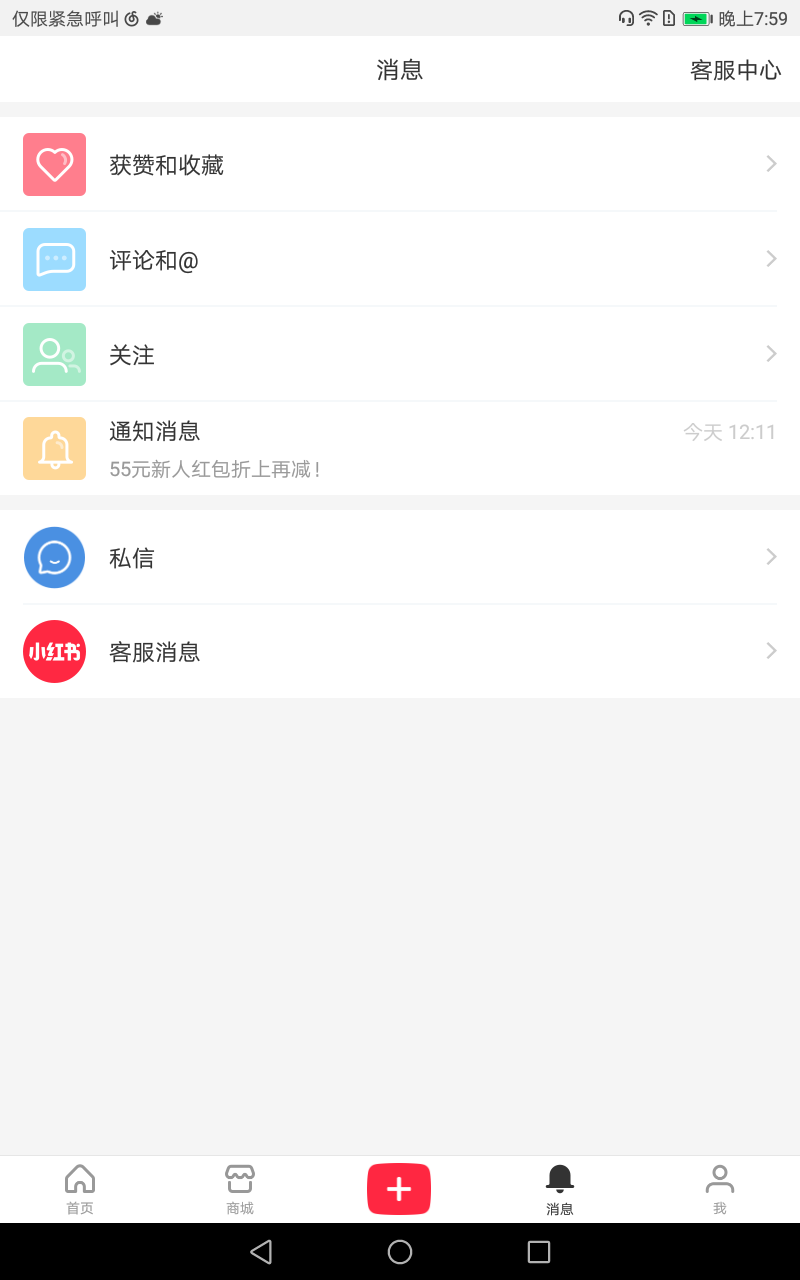Open the 关注 notifications row
800x1280 pixels.
coord(400,354)
